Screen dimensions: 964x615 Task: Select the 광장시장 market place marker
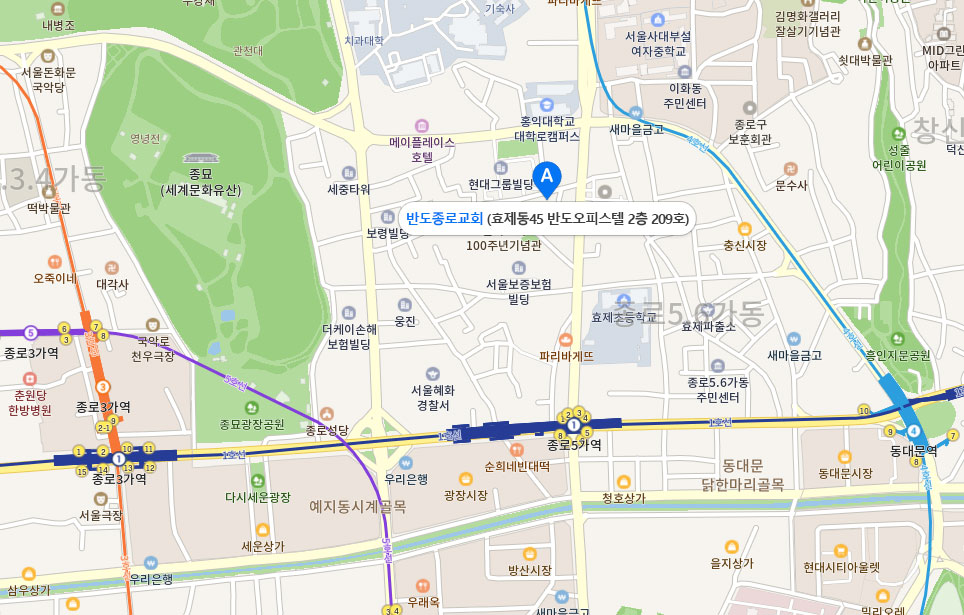pyautogui.click(x=464, y=479)
